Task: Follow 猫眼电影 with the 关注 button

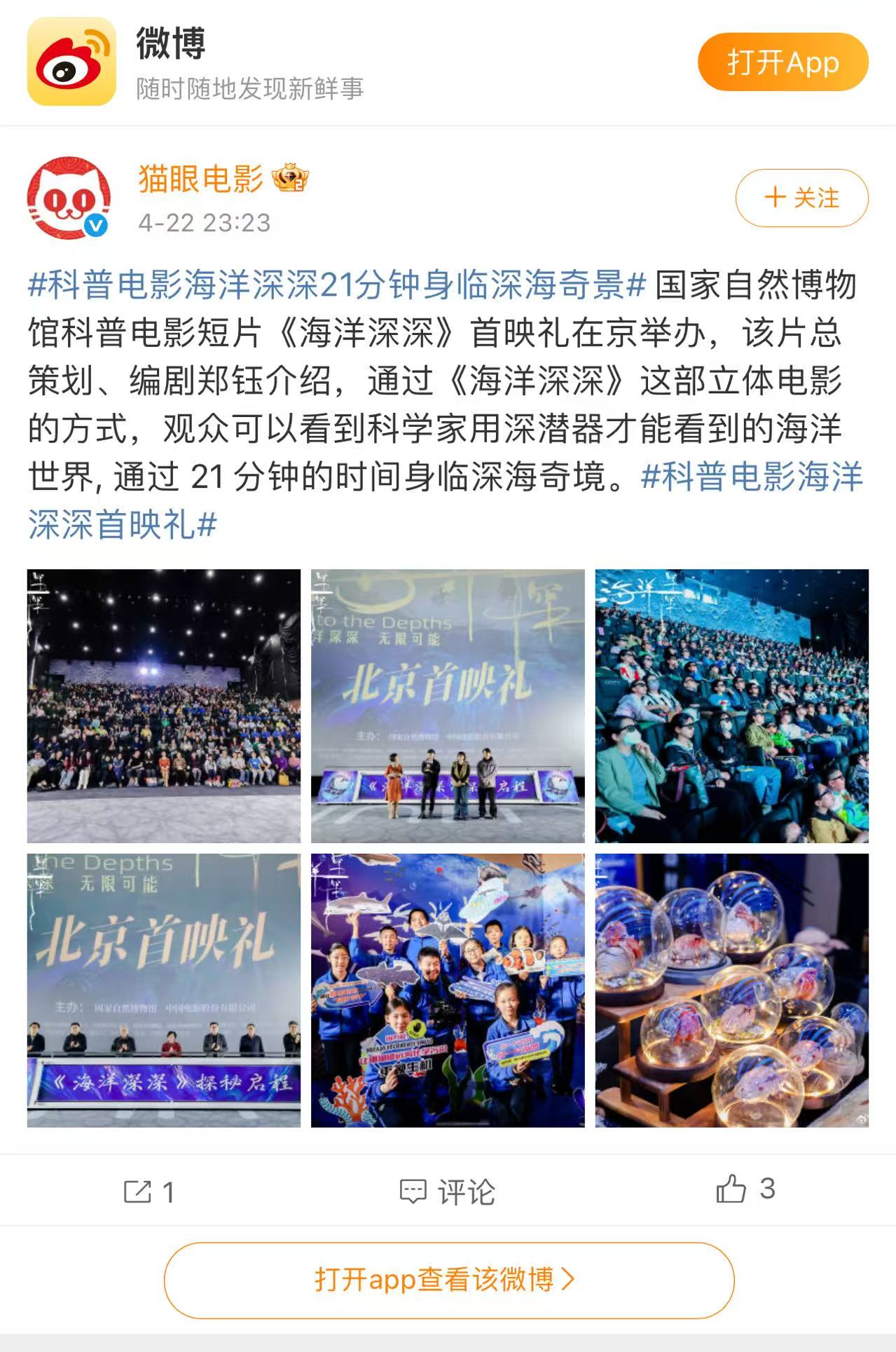Action: tap(801, 198)
